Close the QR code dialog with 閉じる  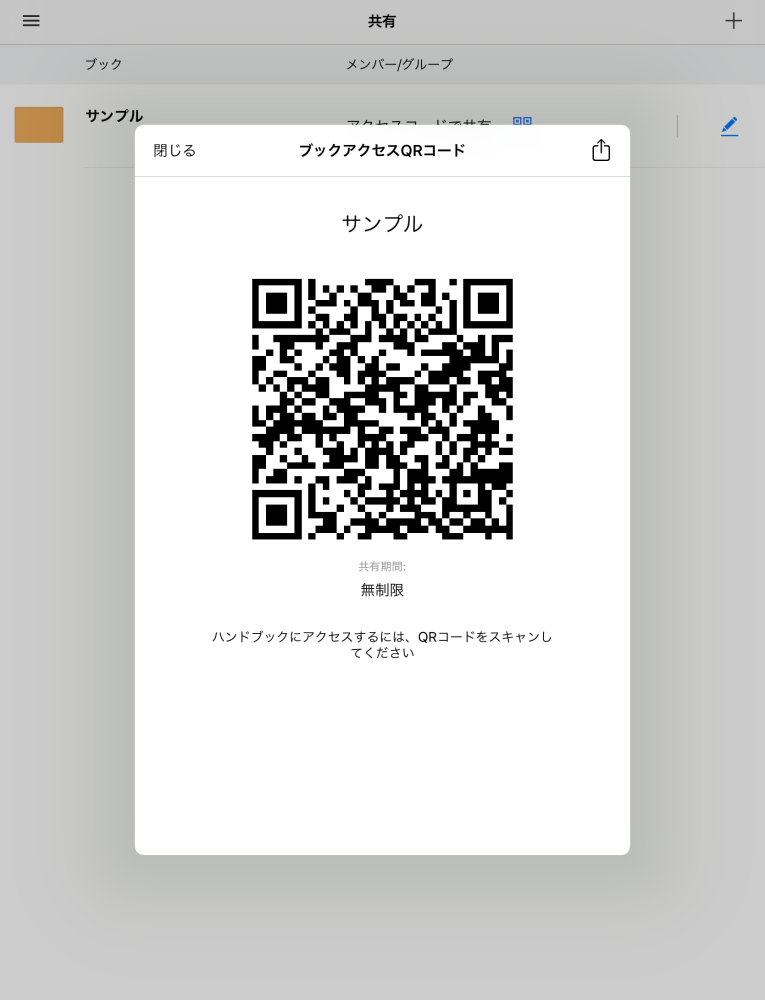click(175, 151)
